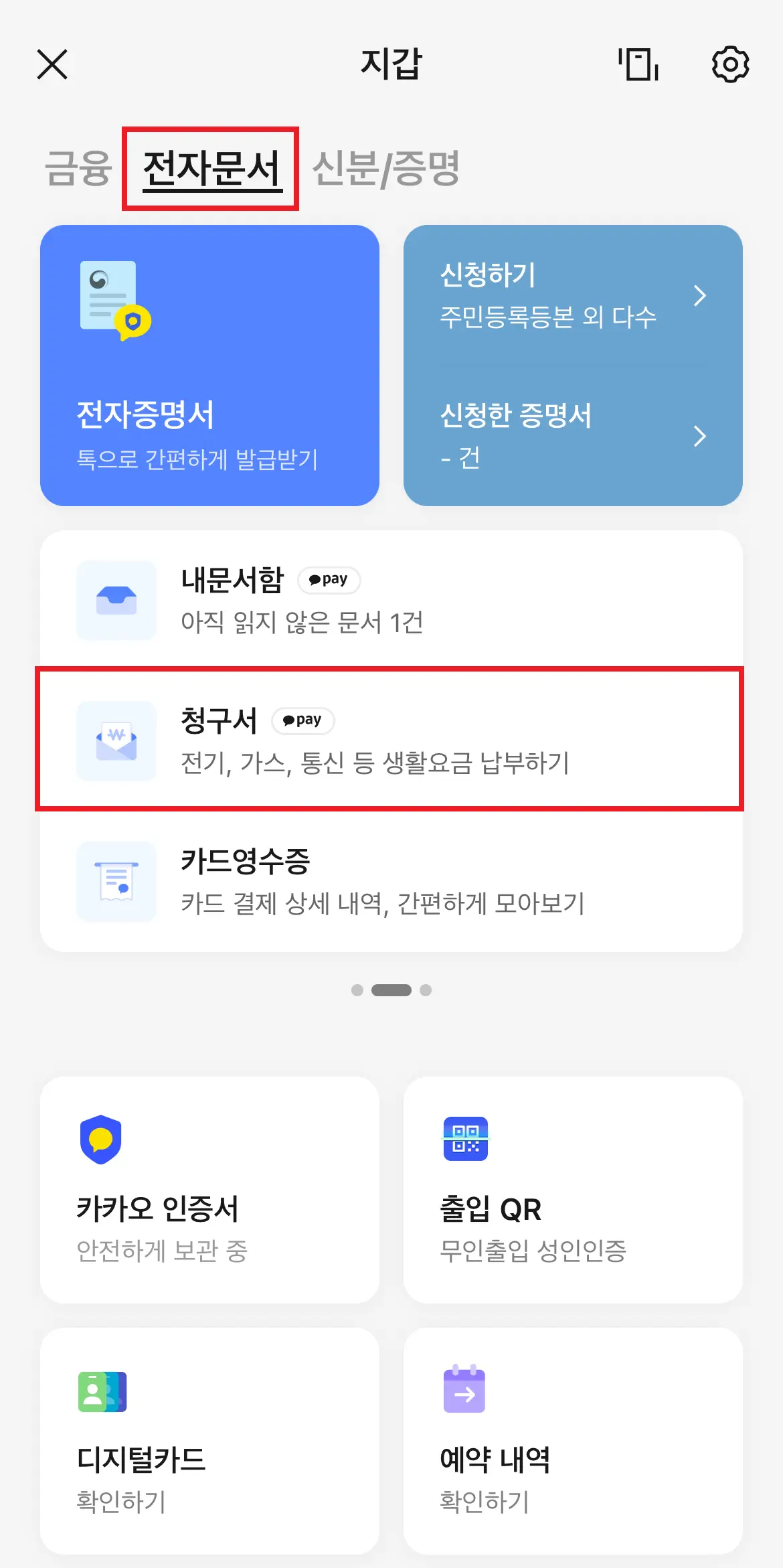The height and width of the screenshot is (1568, 783).
Task: Expand 신청한 증명서 via chevron
Action: point(700,437)
